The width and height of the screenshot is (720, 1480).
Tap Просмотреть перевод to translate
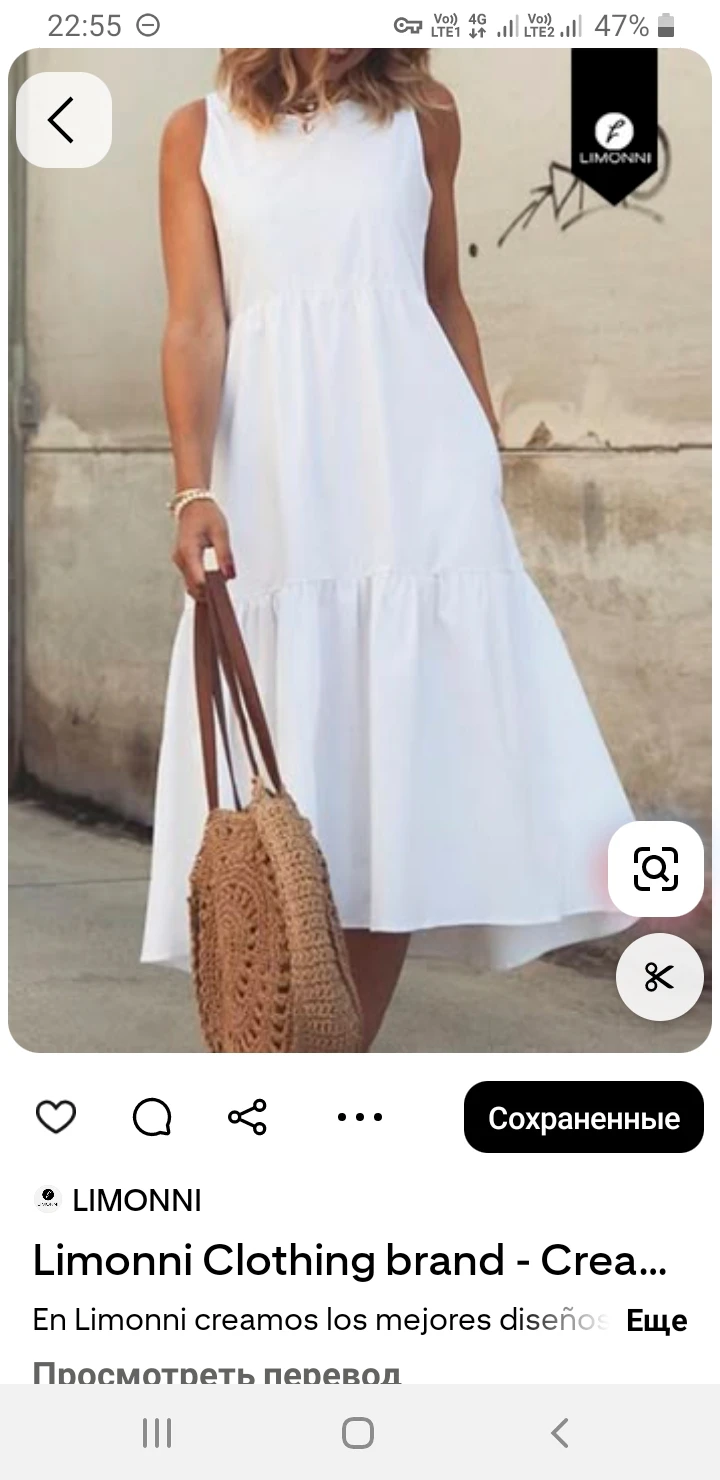[x=216, y=1374]
